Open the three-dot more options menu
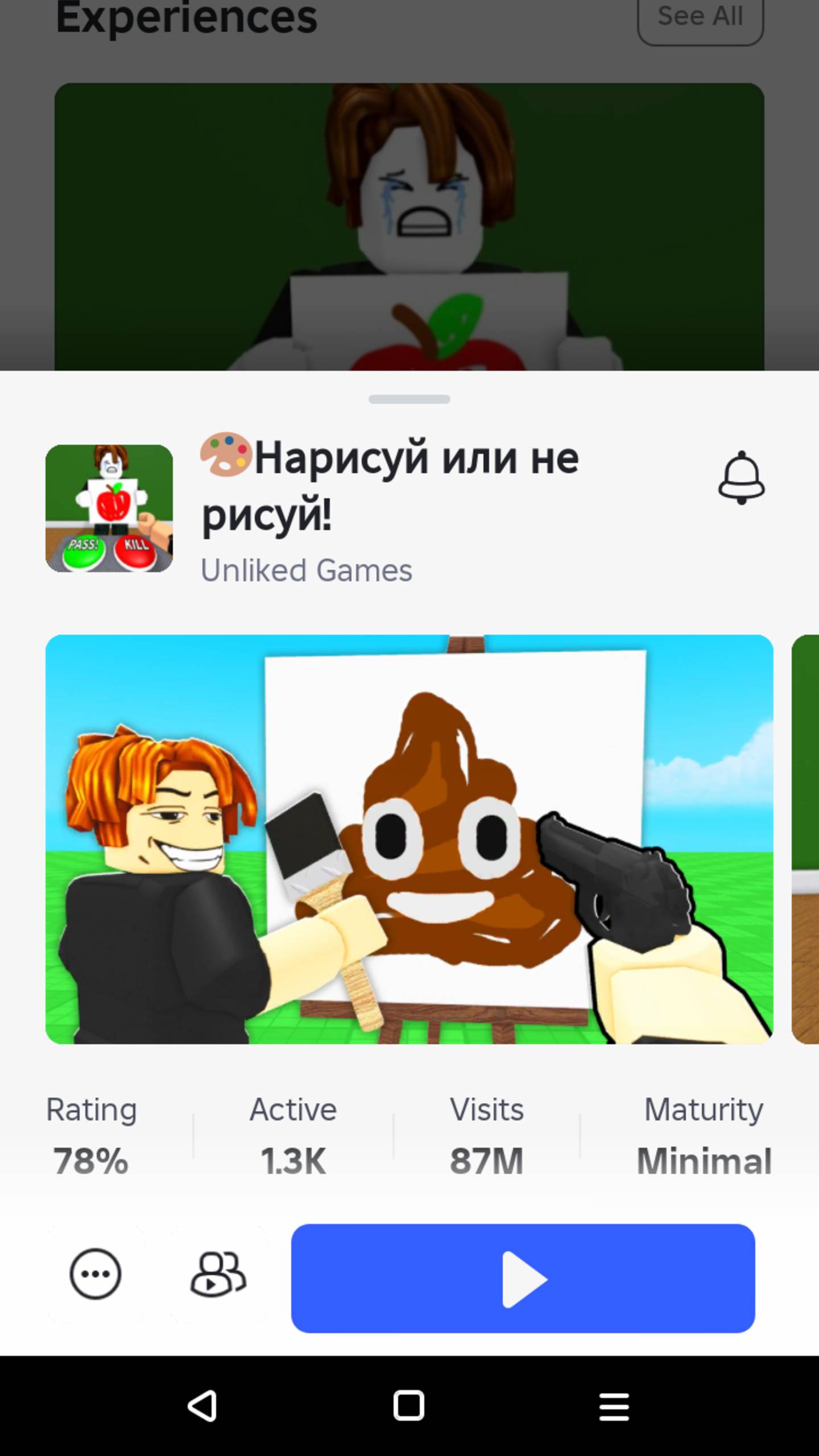This screenshot has width=819, height=1456. point(96,1274)
